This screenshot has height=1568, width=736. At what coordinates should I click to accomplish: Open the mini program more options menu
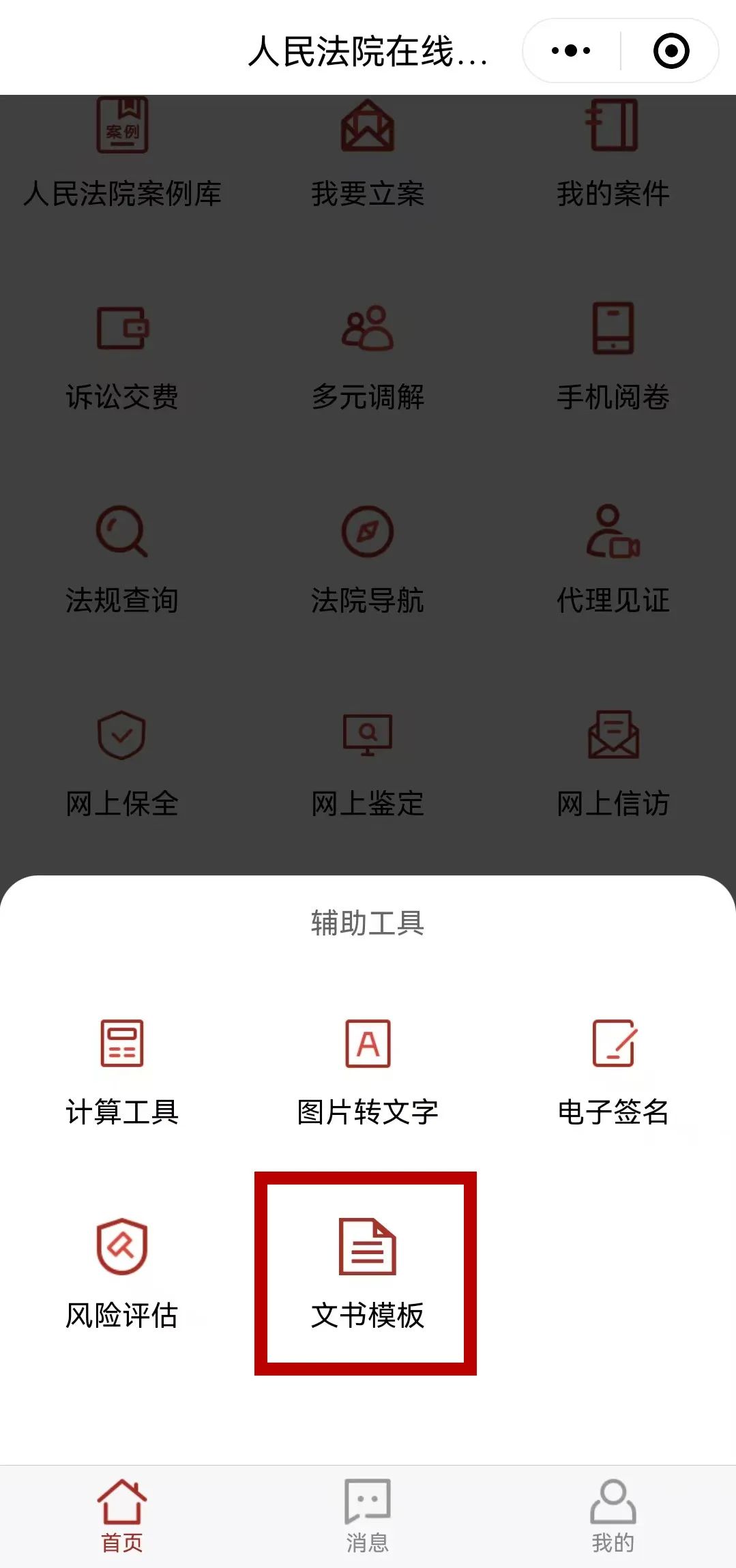571,51
